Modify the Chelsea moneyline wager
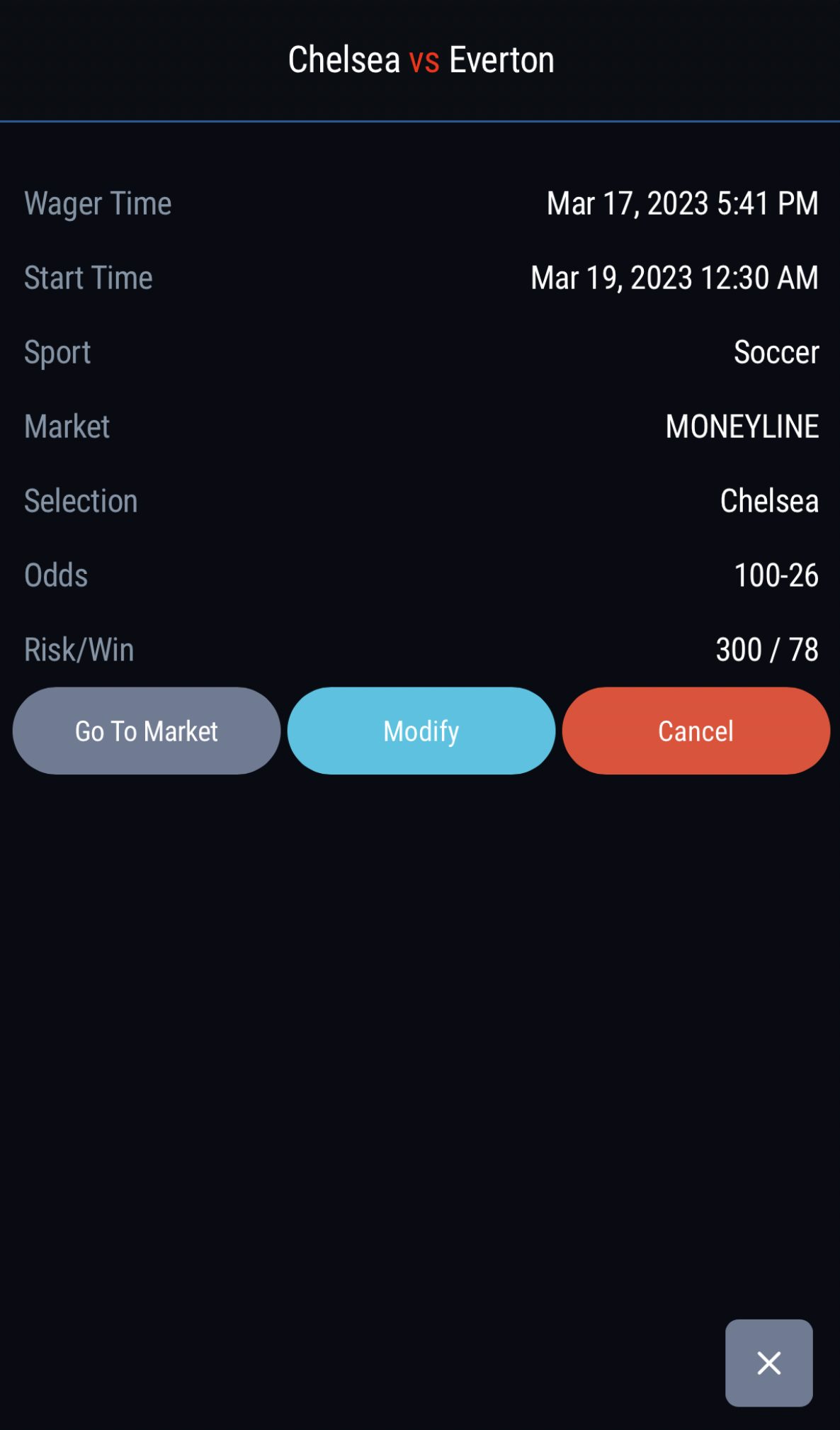The height and width of the screenshot is (1430, 840). 421,731
